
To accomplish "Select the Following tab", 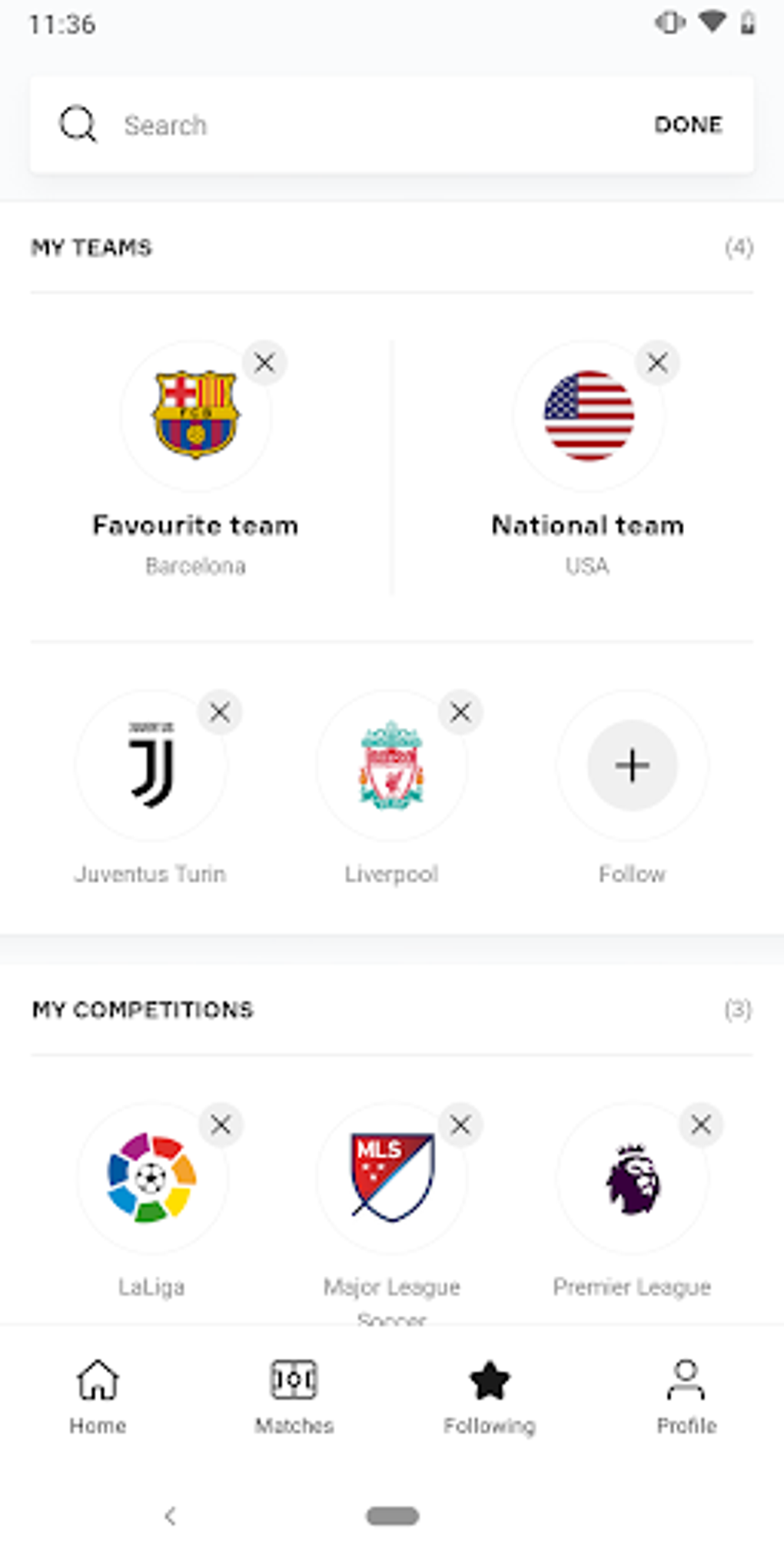I will click(490, 1397).
